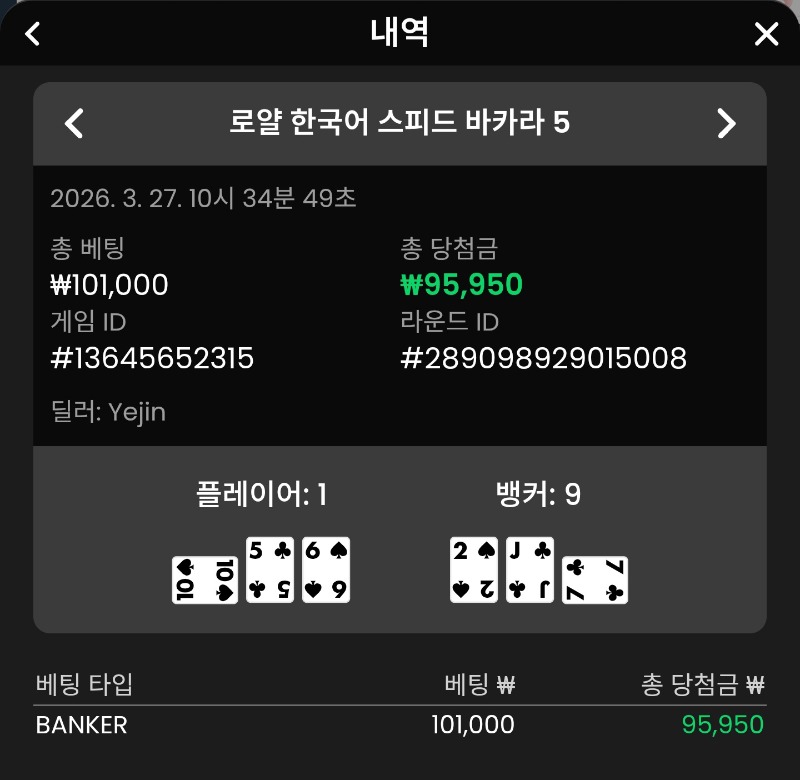This screenshot has height=780, width=800.
Task: Close the 내역 history panel
Action: pyautogui.click(x=766, y=34)
